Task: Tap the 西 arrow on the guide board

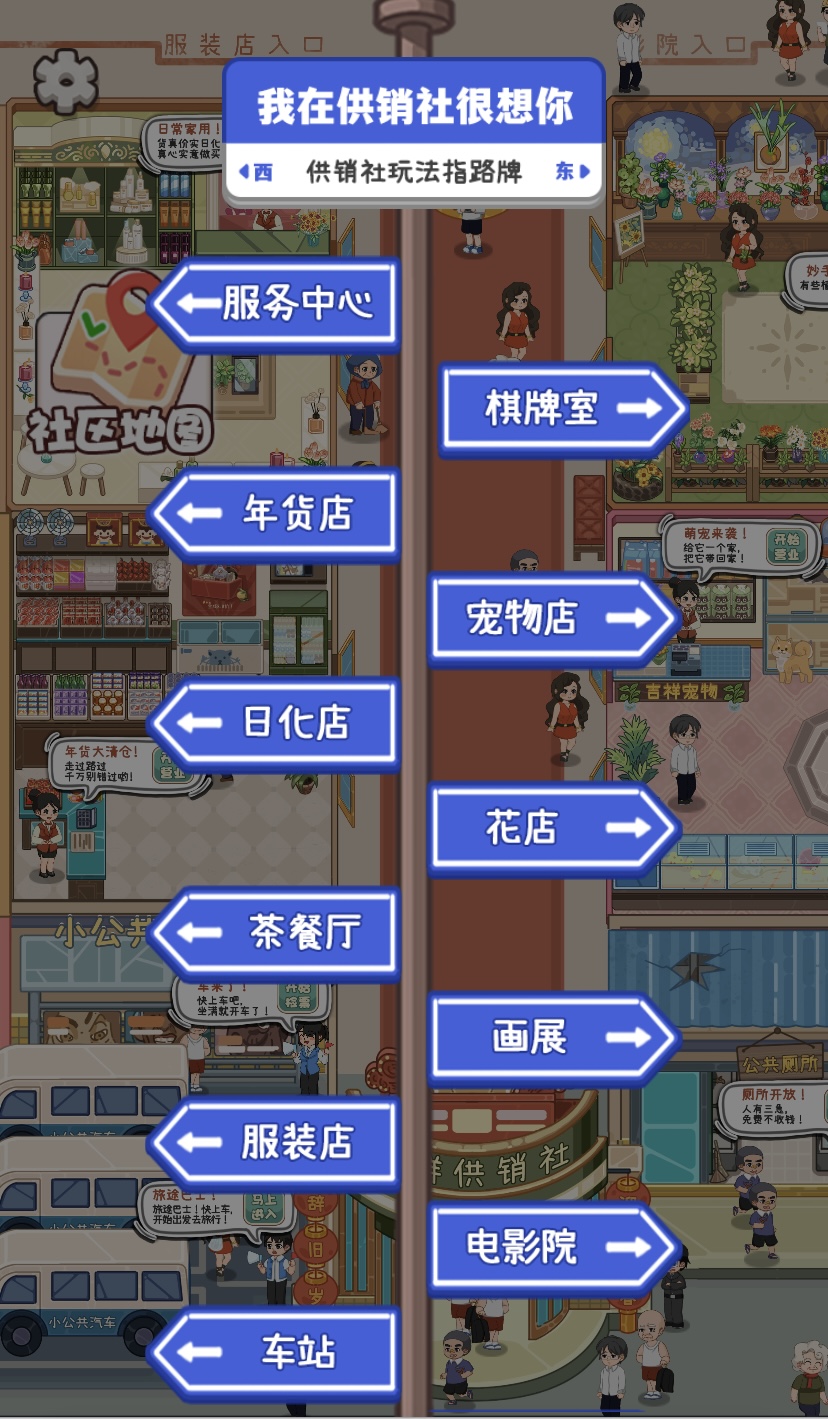Action: pos(256,171)
